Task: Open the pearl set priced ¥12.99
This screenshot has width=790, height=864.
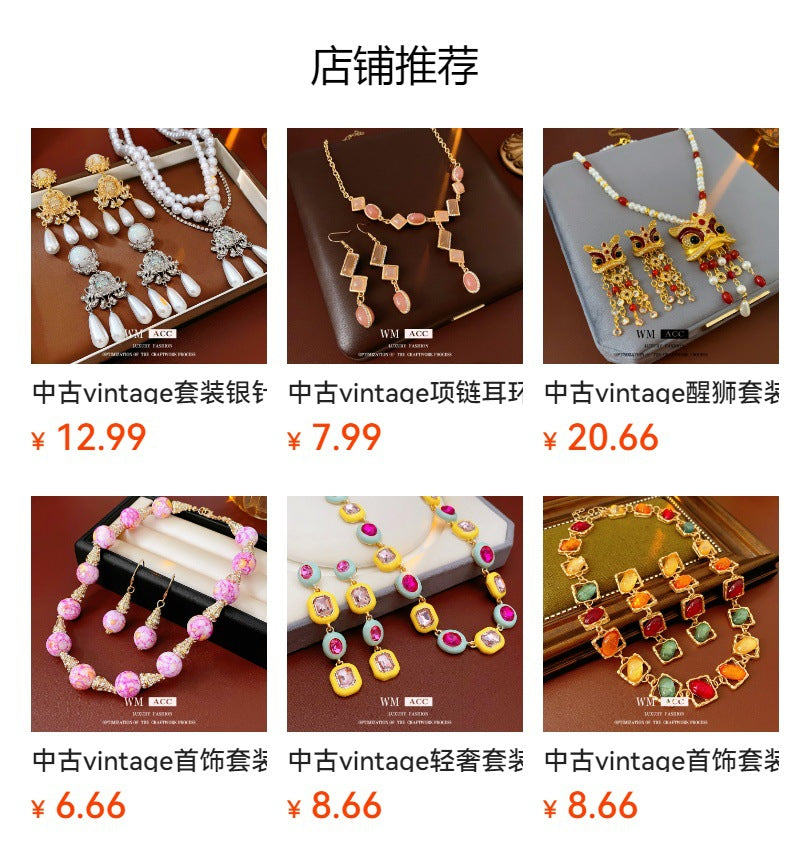Action: point(149,246)
